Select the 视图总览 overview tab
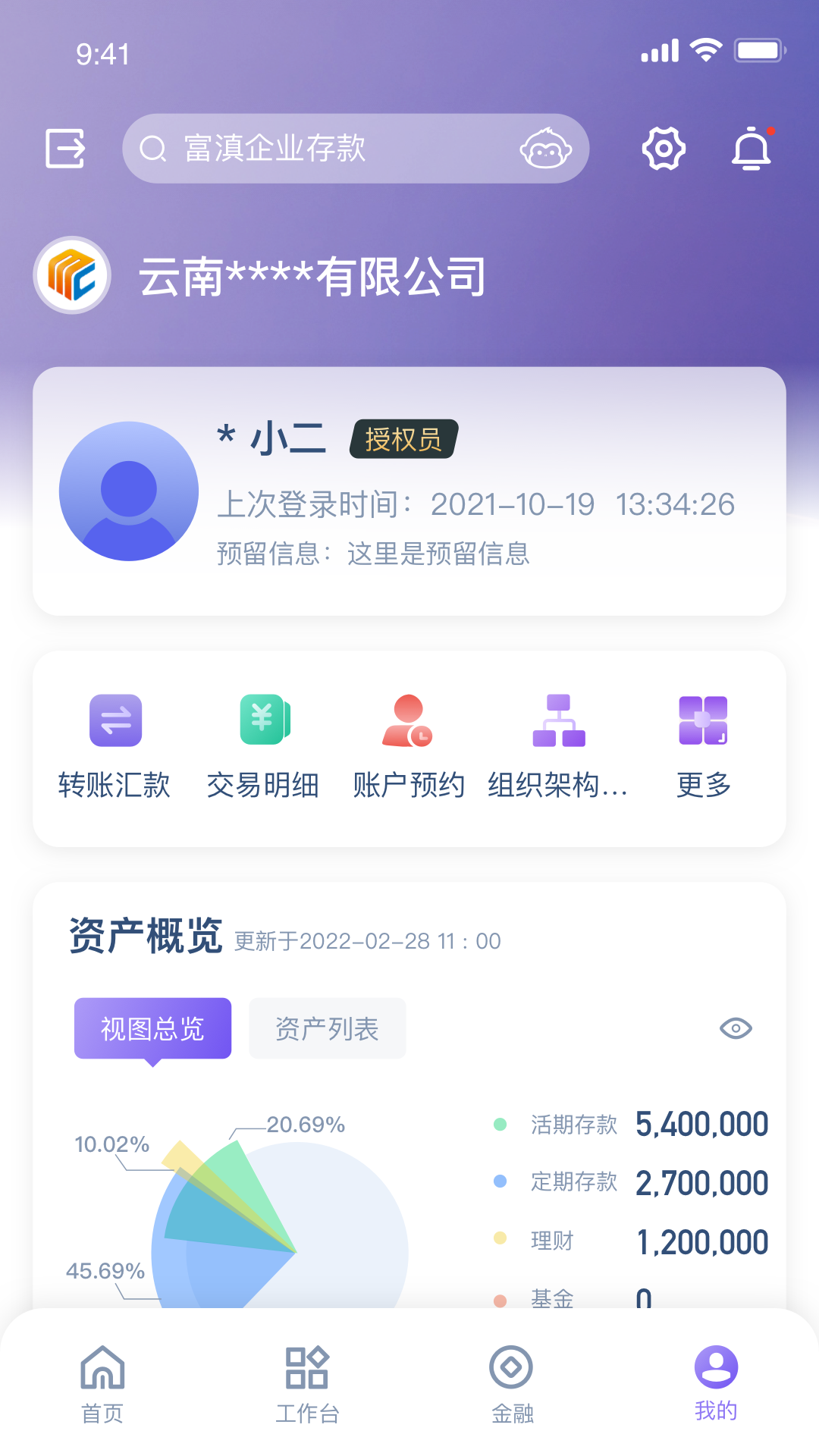The image size is (819, 1456). 152,1028
